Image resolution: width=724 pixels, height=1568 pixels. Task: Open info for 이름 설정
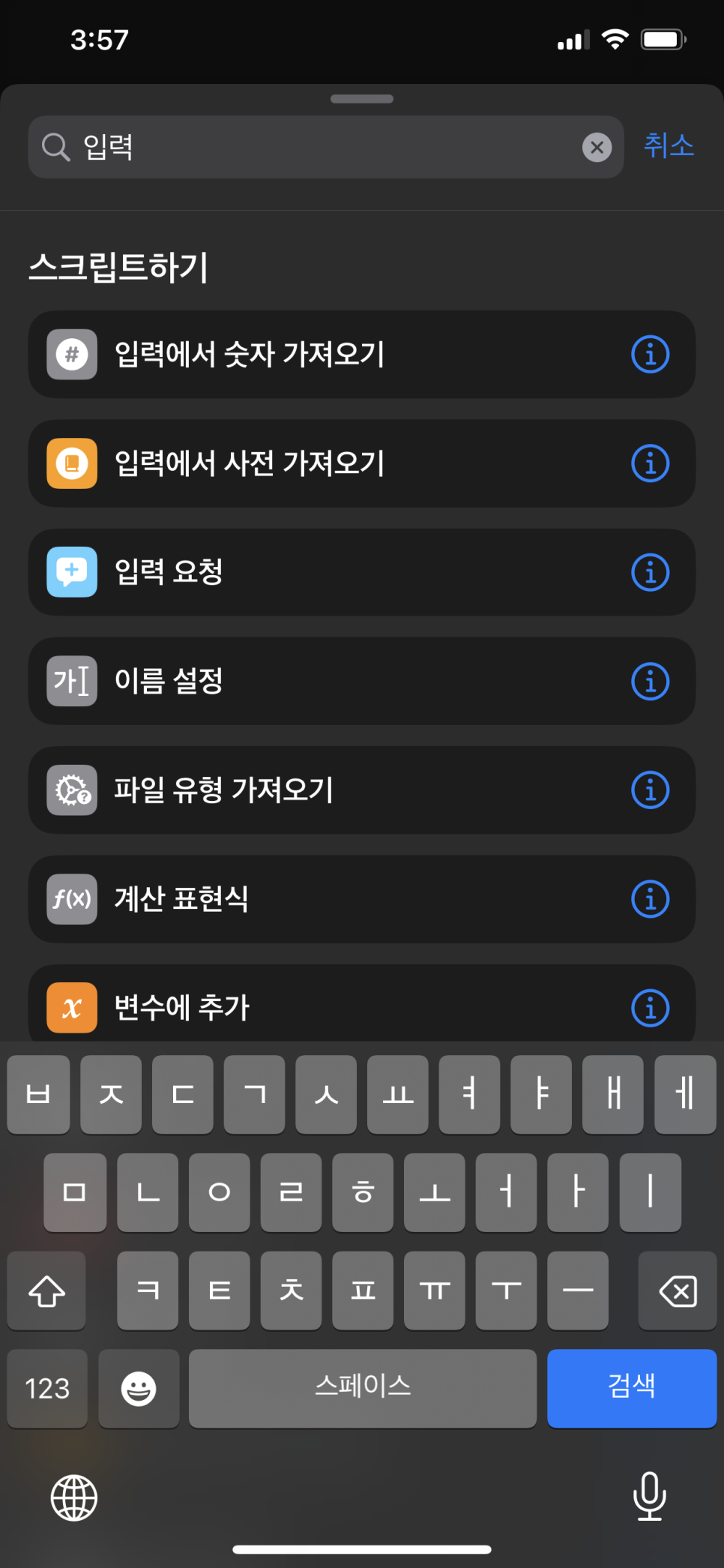650,681
